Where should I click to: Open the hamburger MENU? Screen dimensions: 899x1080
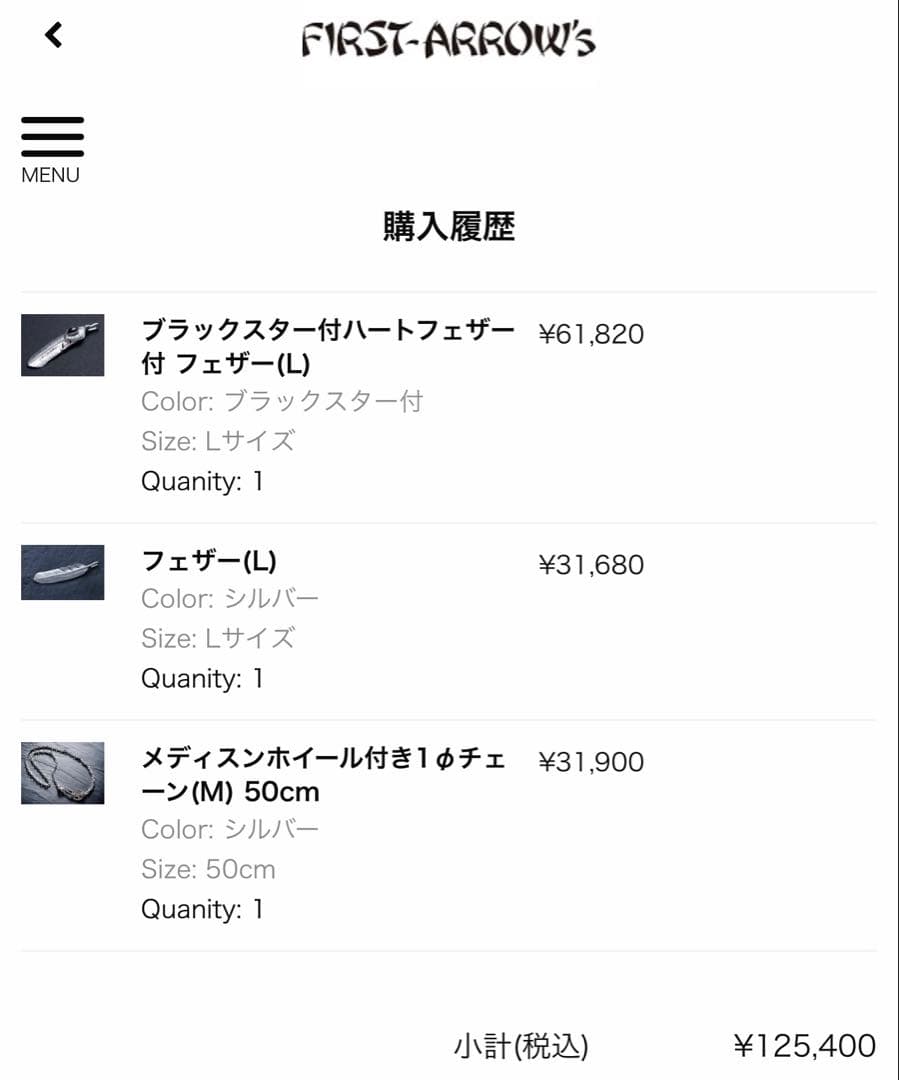click(52, 146)
